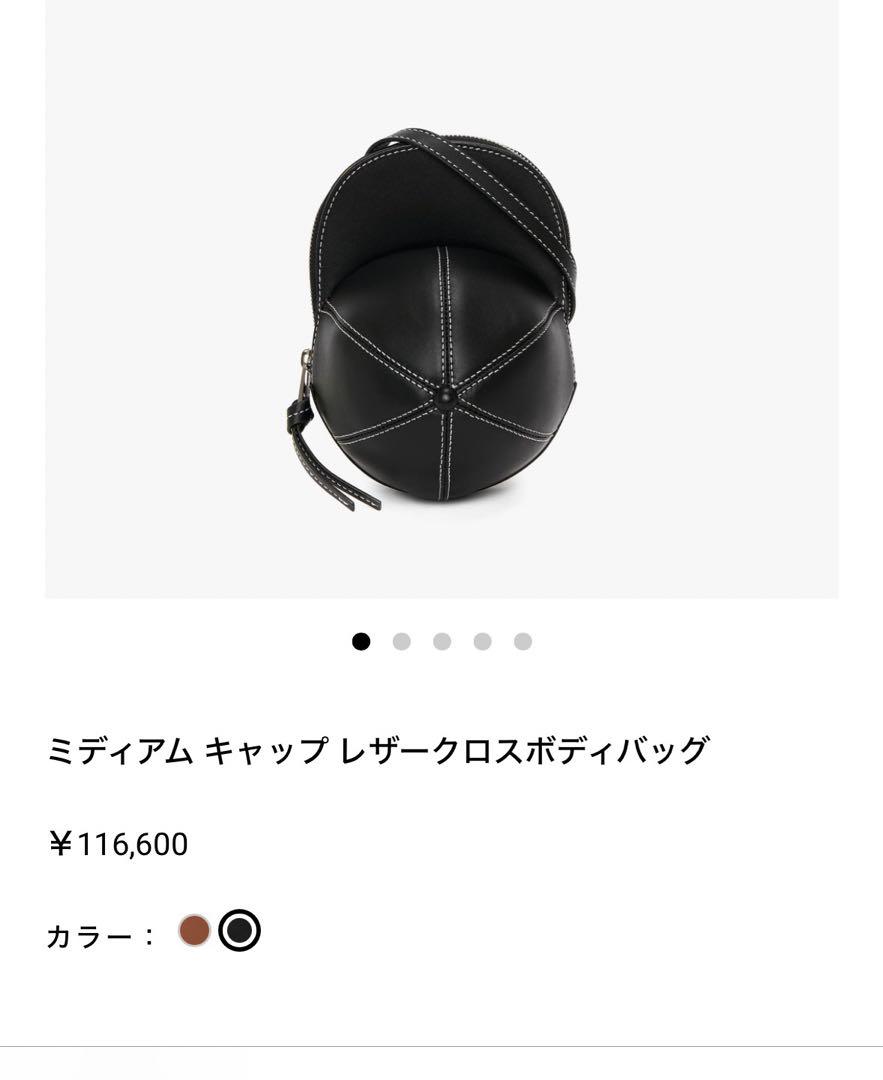Show the fourth image via indicator dot
883x1080 pixels.
(483, 642)
